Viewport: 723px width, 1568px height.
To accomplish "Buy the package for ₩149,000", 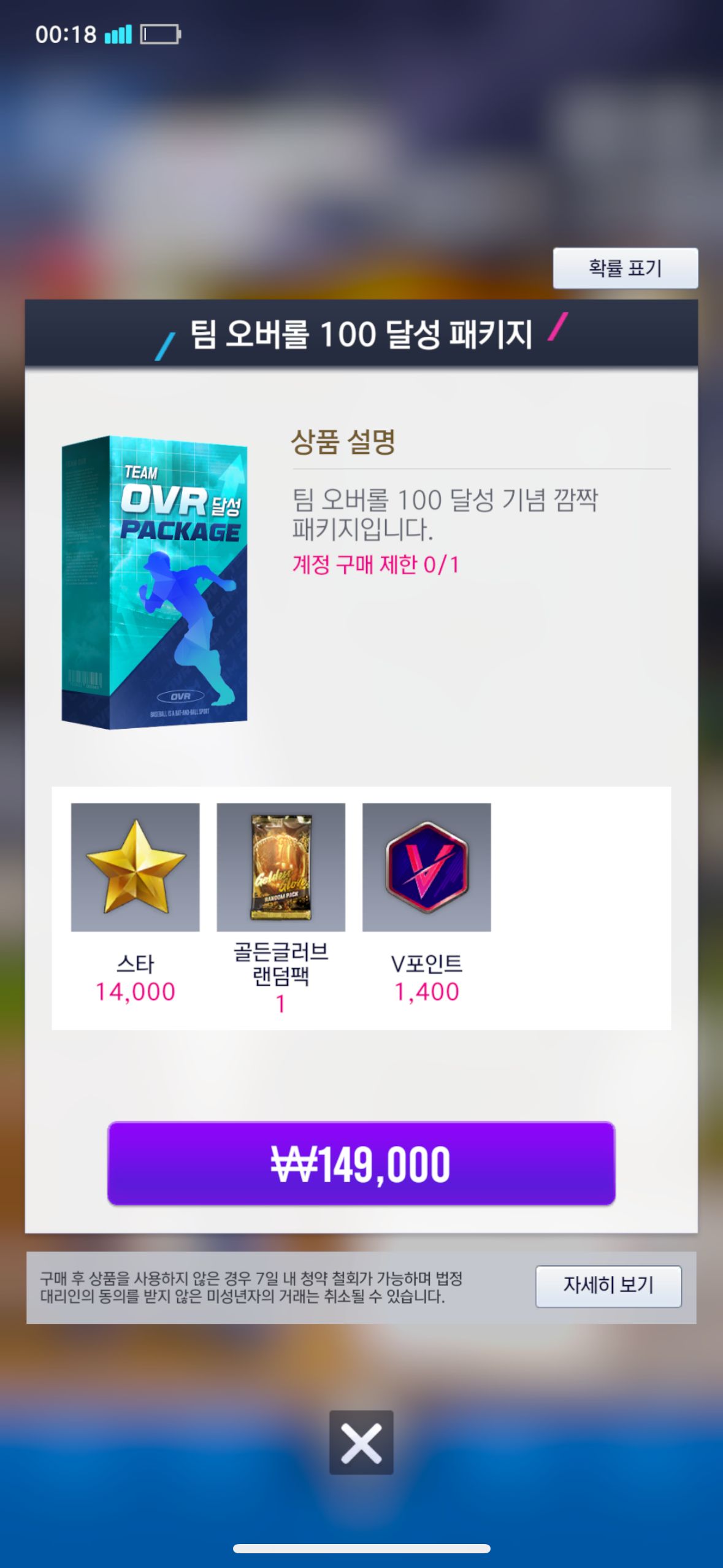I will [361, 1163].
